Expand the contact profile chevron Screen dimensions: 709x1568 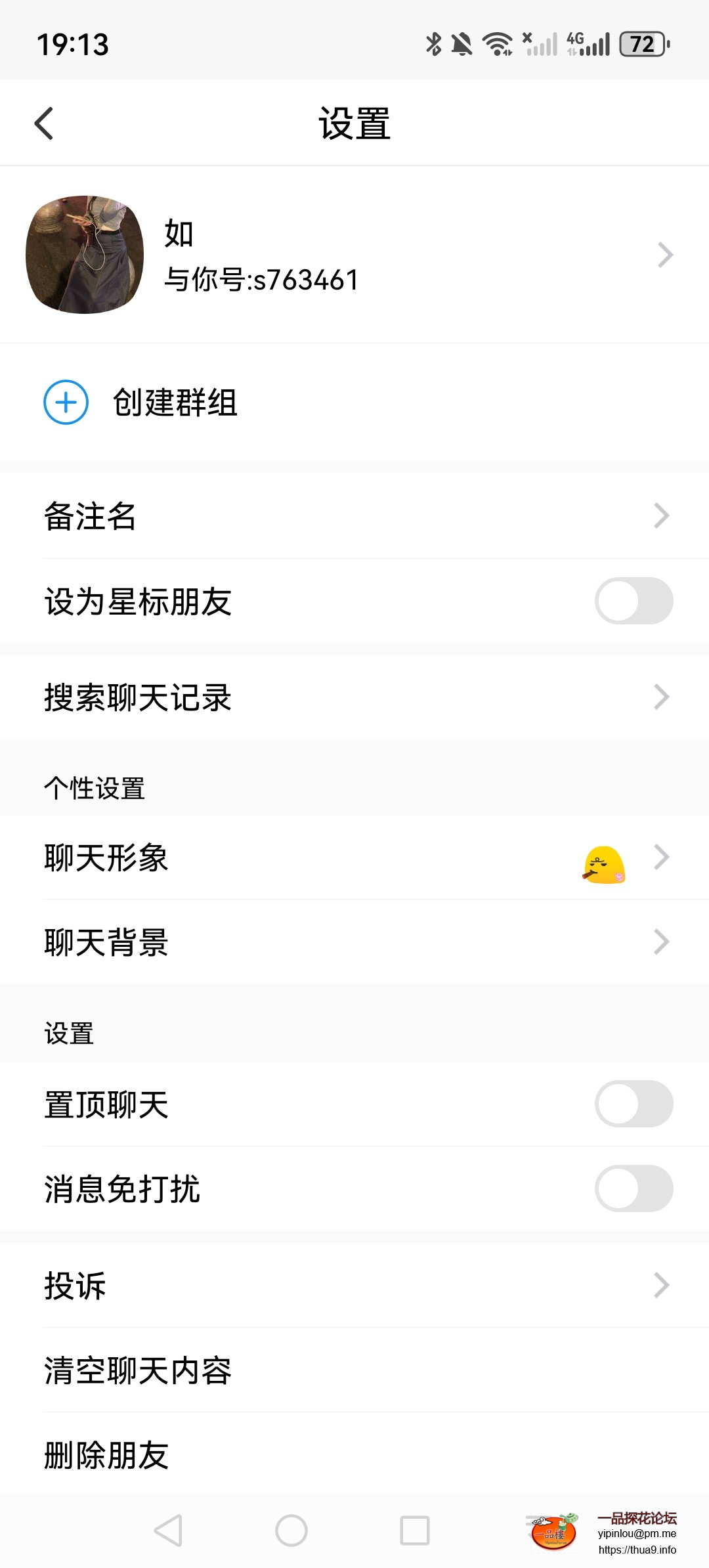click(x=665, y=255)
